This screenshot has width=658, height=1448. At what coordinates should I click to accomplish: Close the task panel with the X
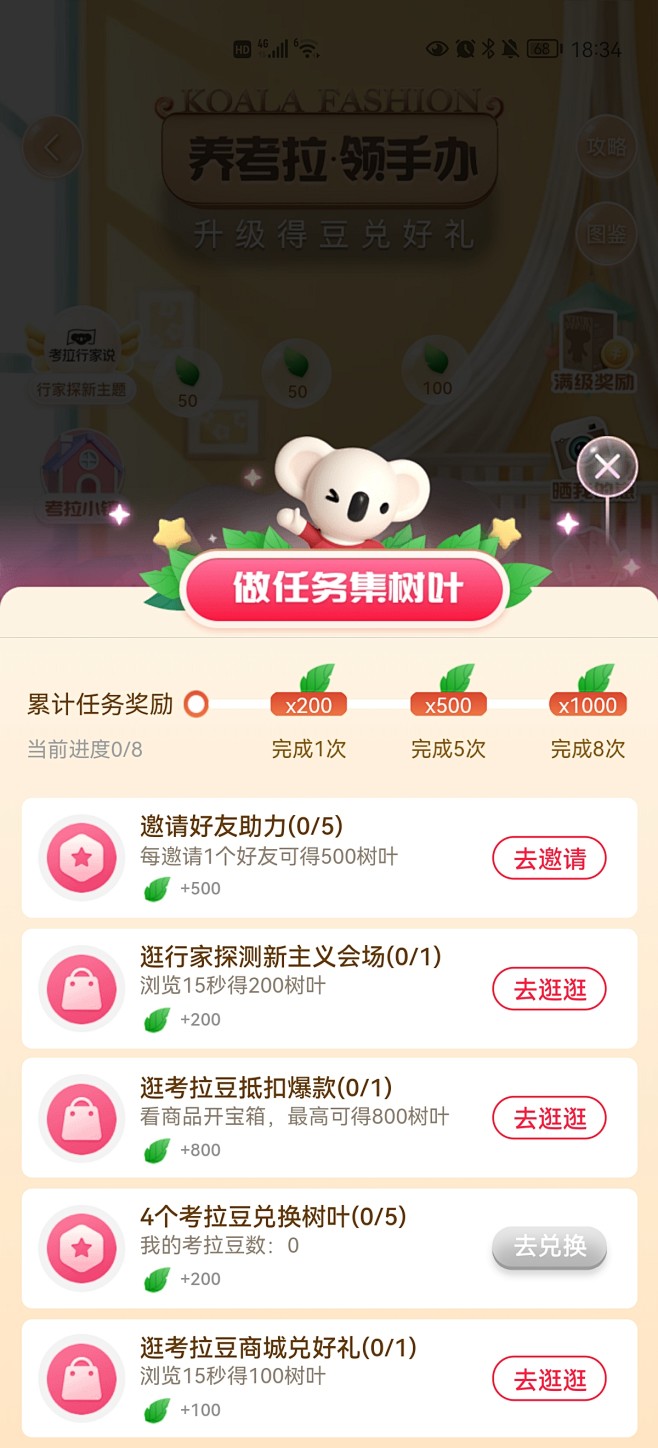pyautogui.click(x=607, y=466)
